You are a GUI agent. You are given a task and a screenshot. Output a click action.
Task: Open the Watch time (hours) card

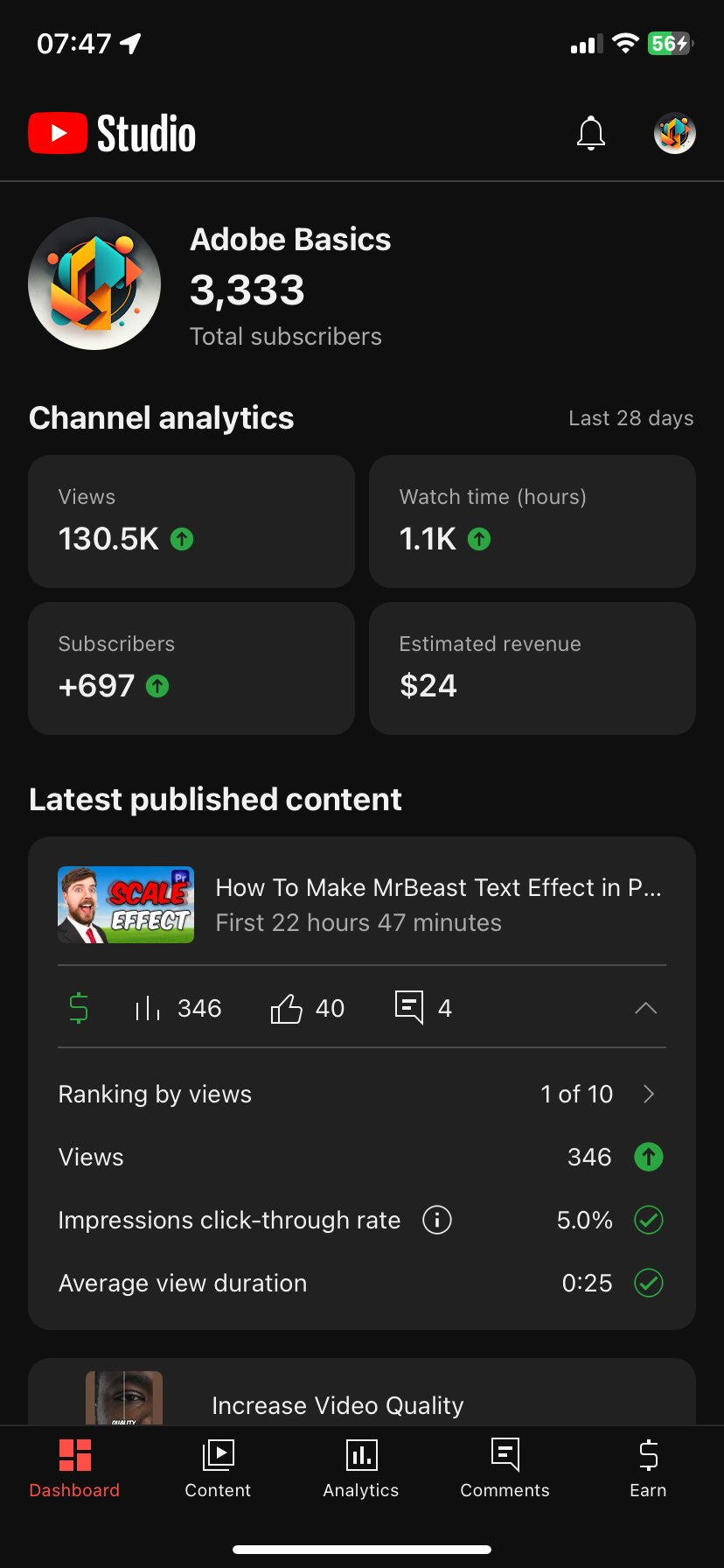click(532, 521)
